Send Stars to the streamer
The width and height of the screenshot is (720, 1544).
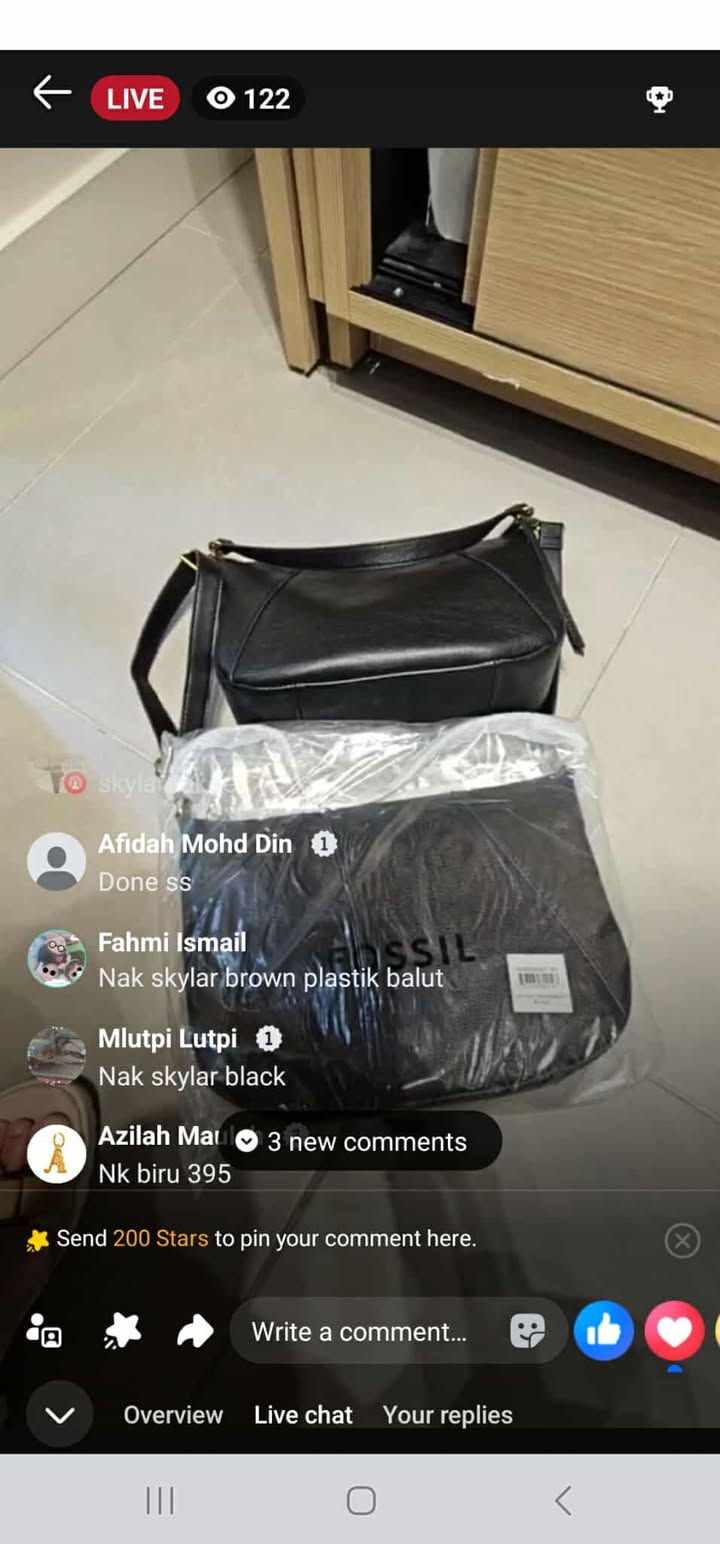tap(122, 1332)
